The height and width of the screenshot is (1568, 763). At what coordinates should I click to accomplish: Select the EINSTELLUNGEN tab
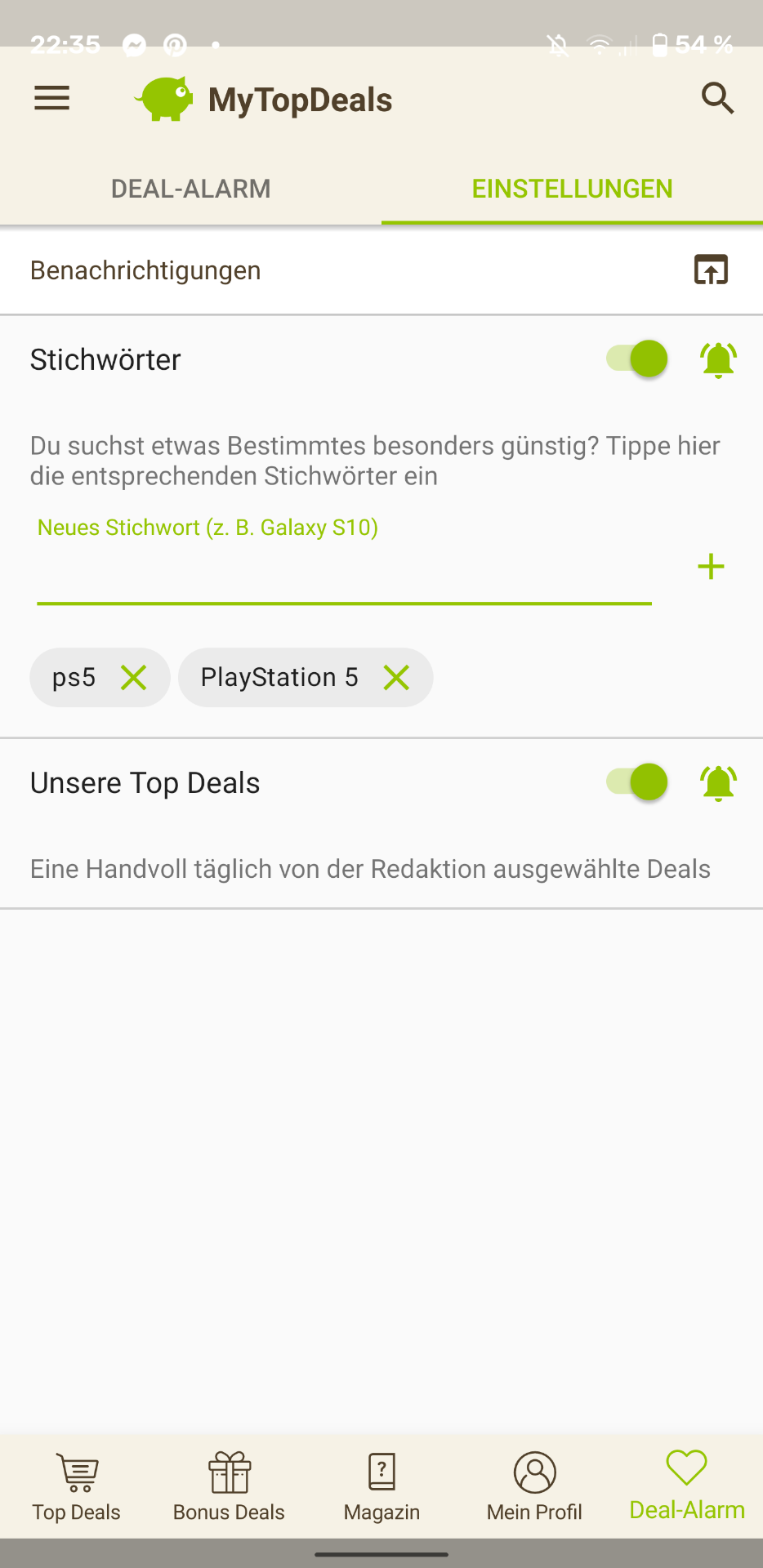(x=572, y=189)
